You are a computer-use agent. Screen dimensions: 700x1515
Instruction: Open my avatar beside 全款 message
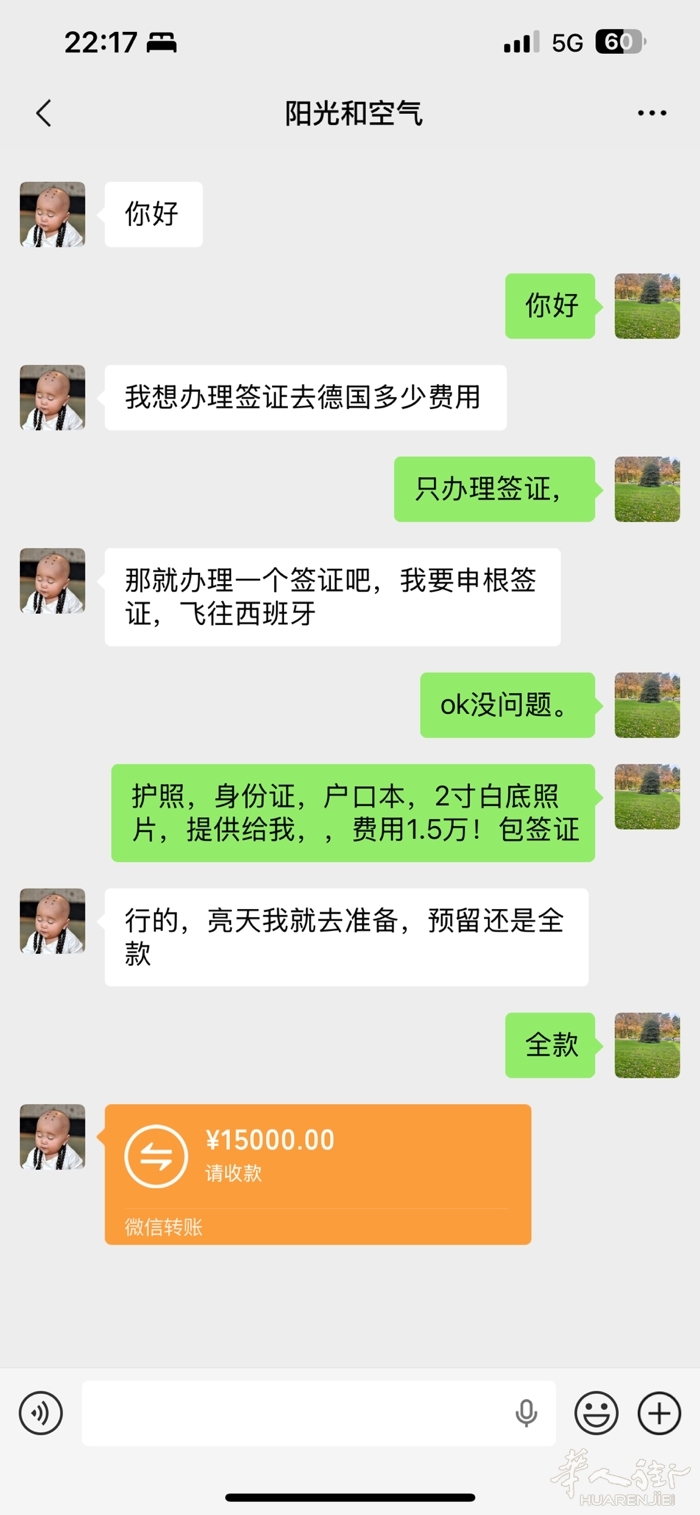click(647, 1045)
